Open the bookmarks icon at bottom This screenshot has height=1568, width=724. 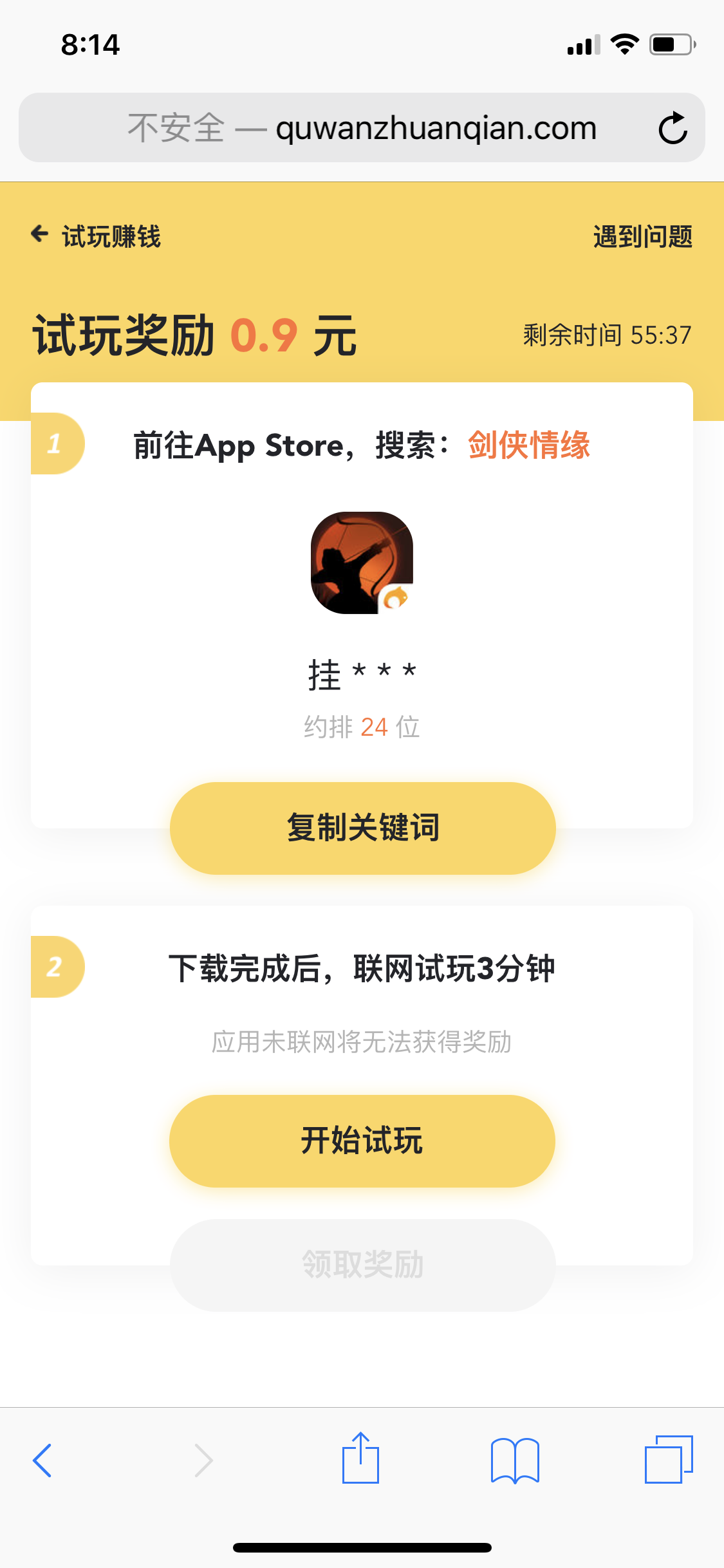515,1461
